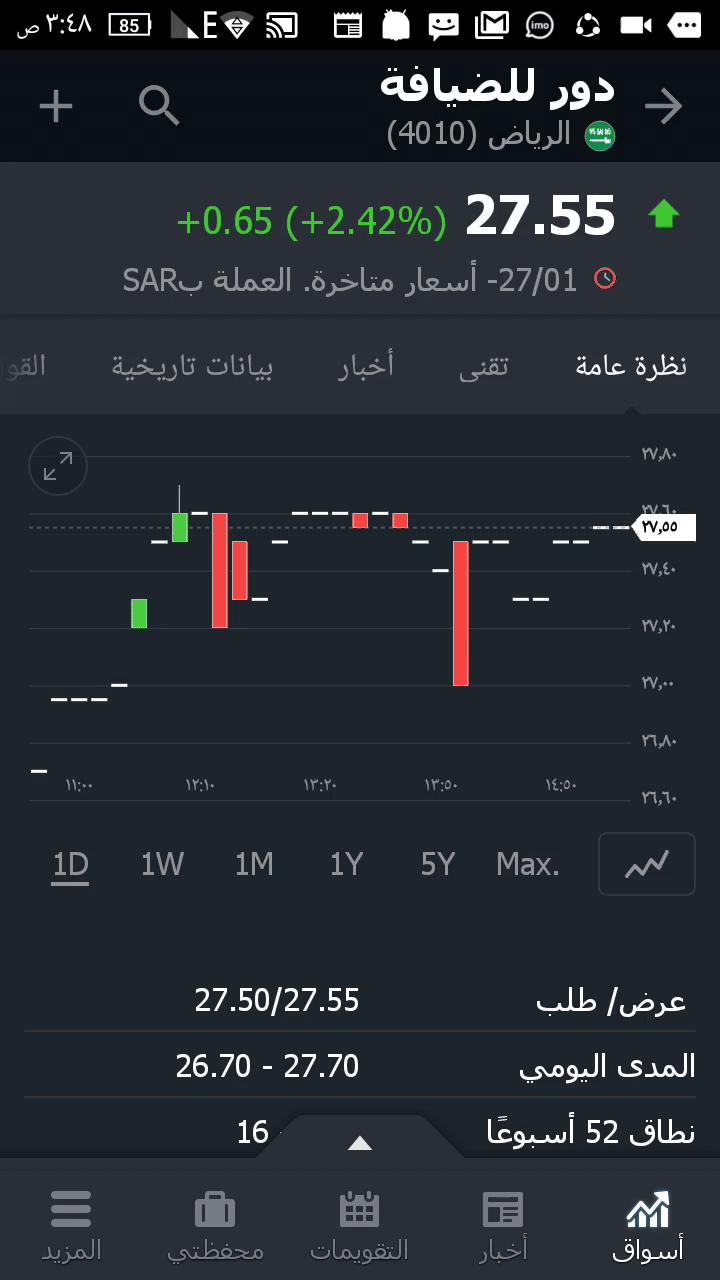Open the محفظتي portfolio tab
The width and height of the screenshot is (720, 1280).
pyautogui.click(x=215, y=1225)
